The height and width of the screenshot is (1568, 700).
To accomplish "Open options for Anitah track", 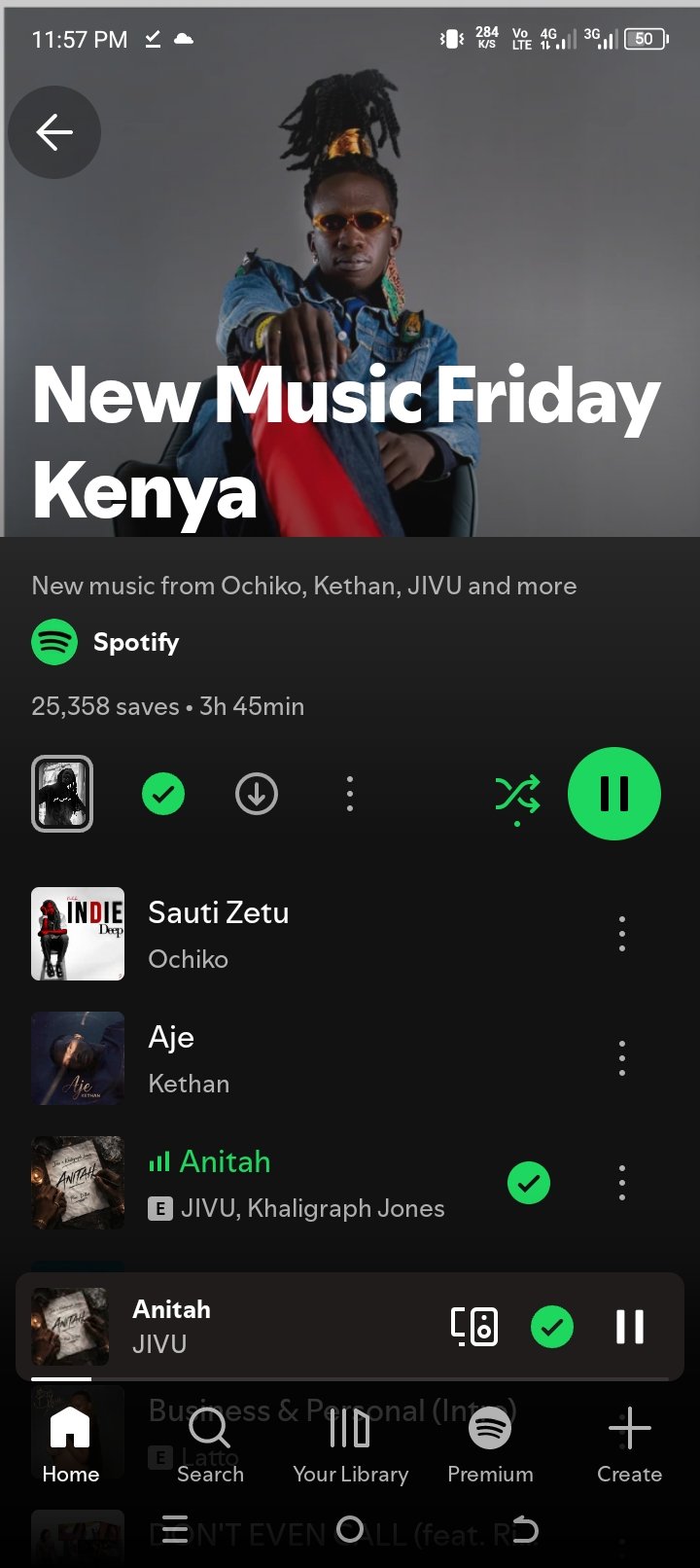I will [x=622, y=1183].
